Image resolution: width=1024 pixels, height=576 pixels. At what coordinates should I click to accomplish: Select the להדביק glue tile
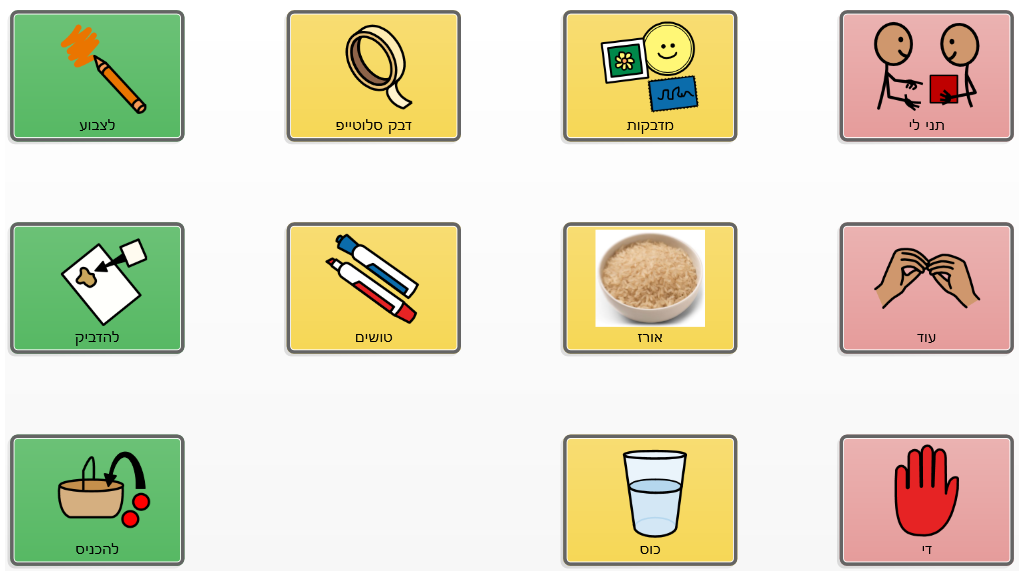click(x=97, y=288)
